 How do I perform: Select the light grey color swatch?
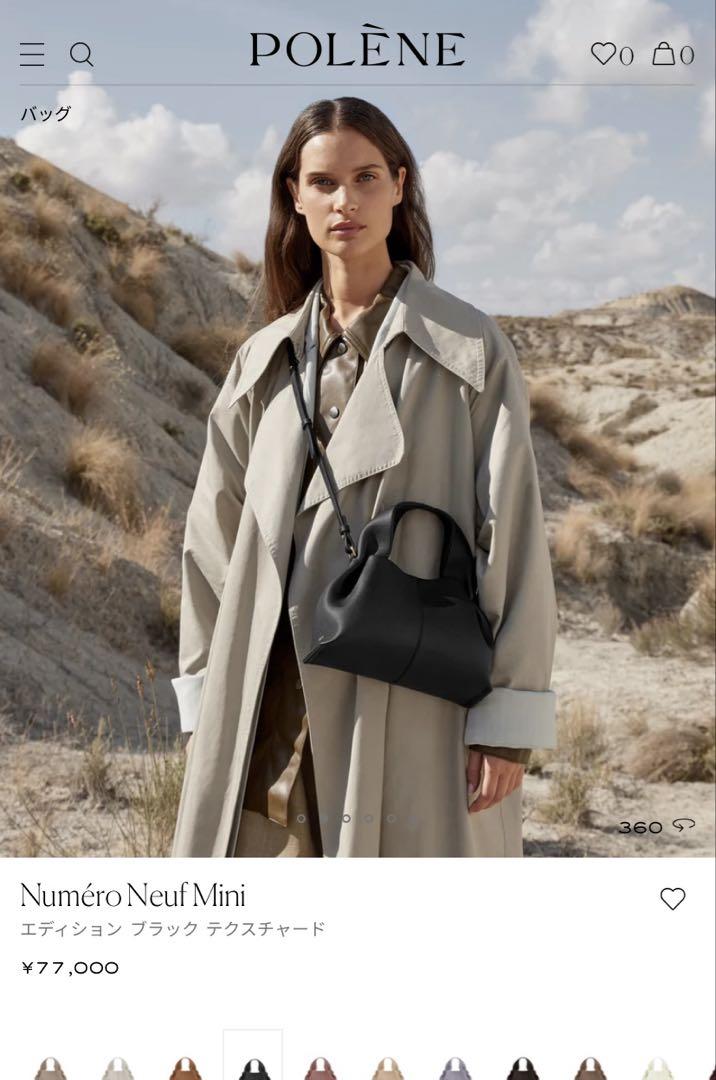(x=118, y=1068)
